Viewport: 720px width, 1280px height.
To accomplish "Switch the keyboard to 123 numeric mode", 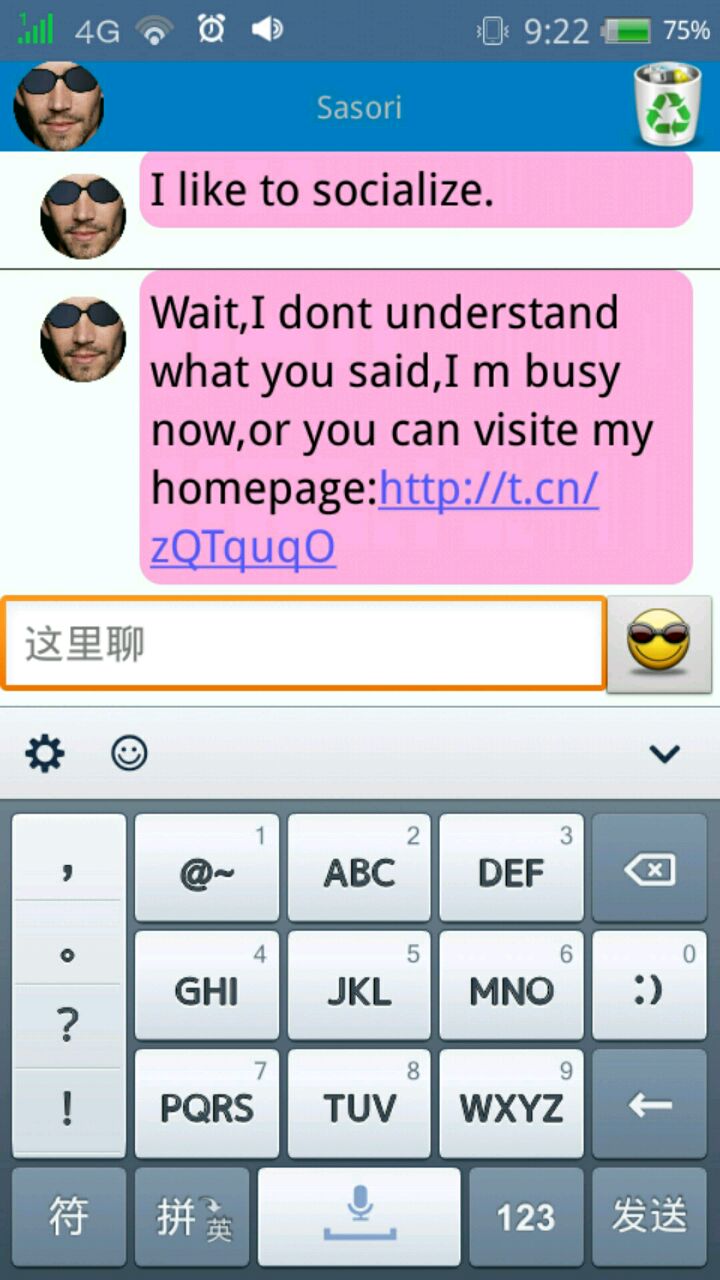I will 525,1216.
